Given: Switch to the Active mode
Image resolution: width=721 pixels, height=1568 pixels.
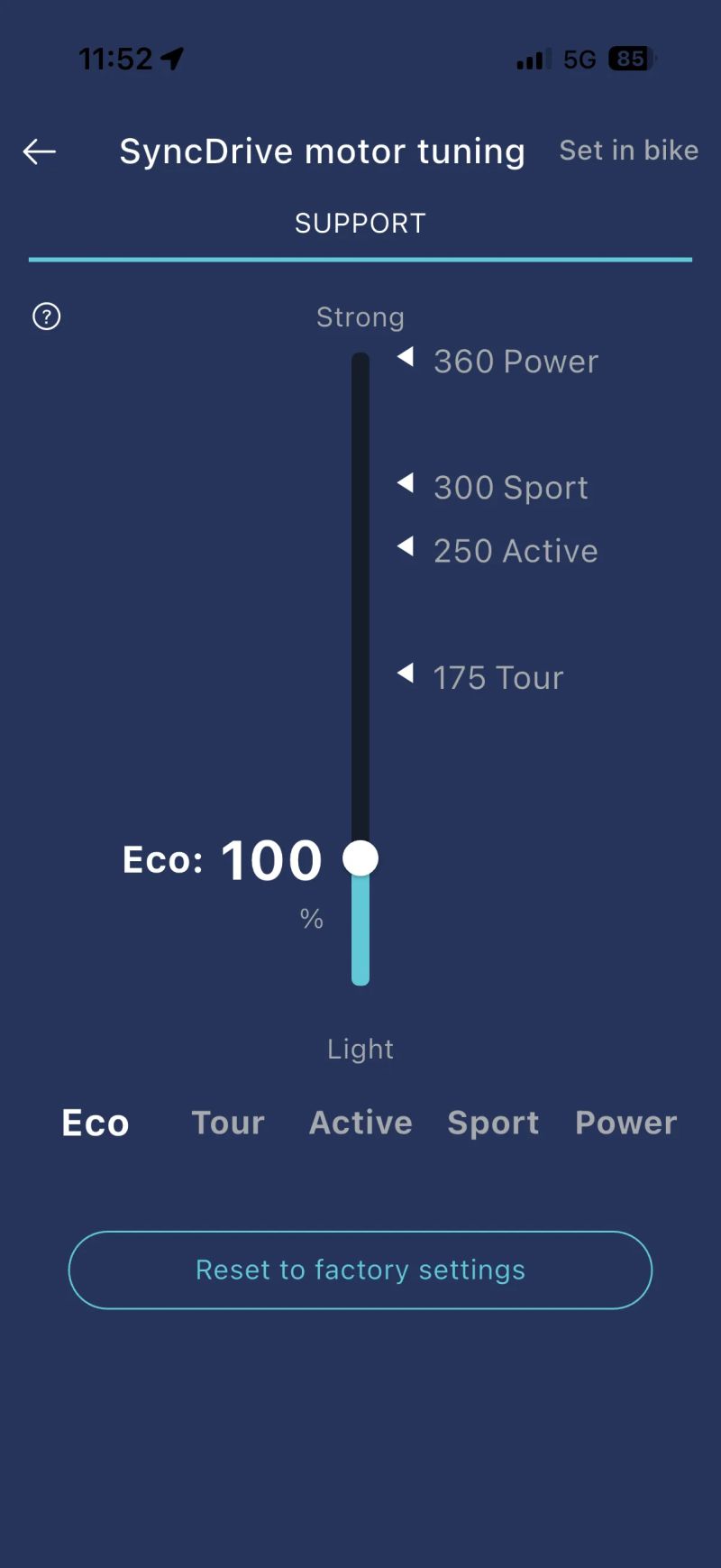Looking at the screenshot, I should click(x=360, y=1123).
